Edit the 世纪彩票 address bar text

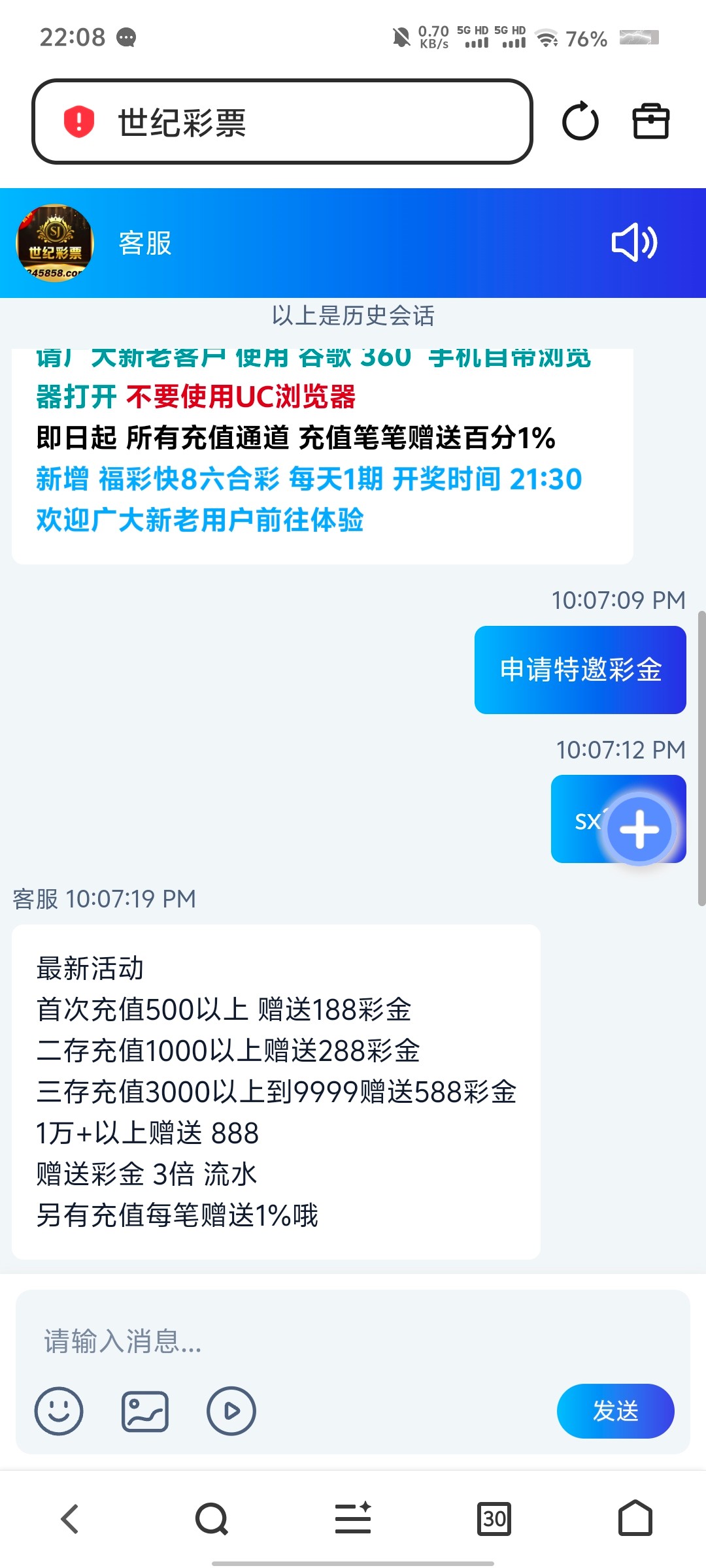tap(261, 122)
